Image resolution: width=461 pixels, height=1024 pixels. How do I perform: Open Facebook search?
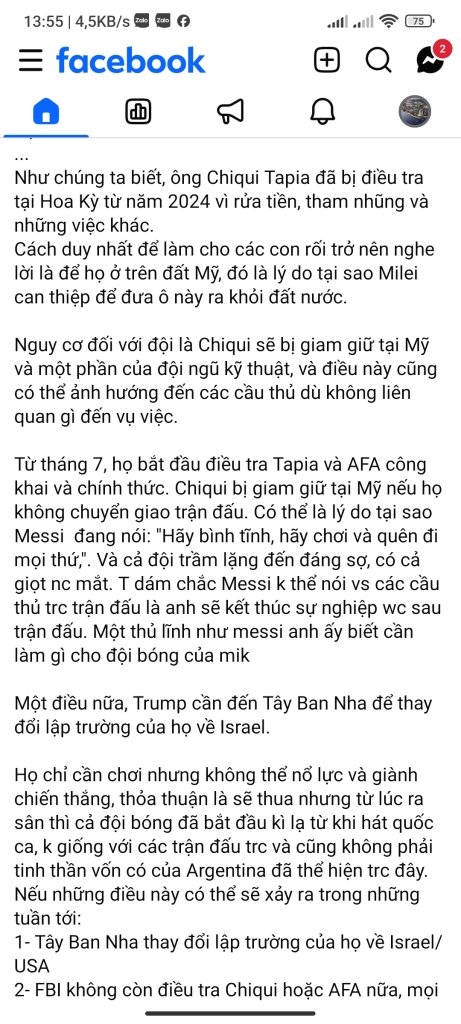click(378, 61)
